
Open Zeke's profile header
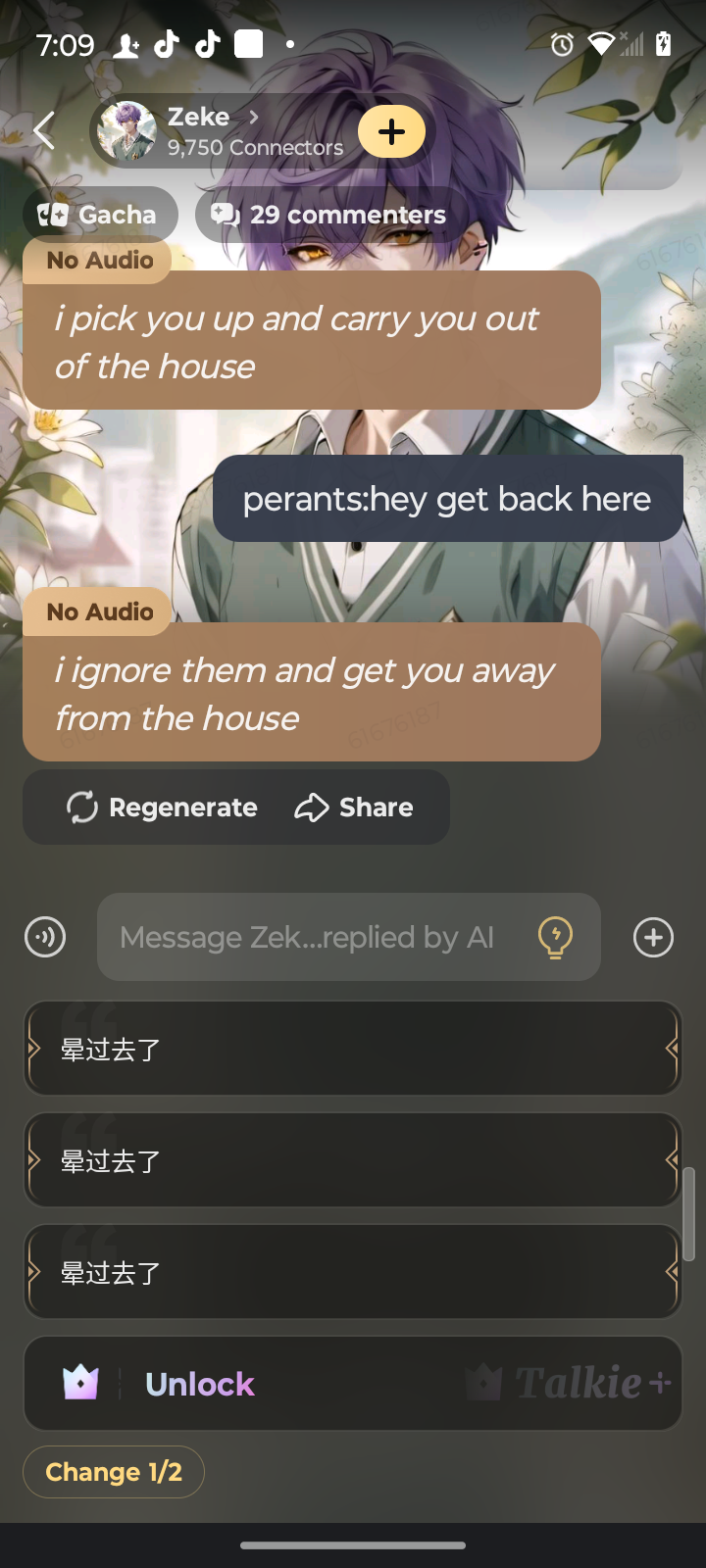tap(221, 131)
